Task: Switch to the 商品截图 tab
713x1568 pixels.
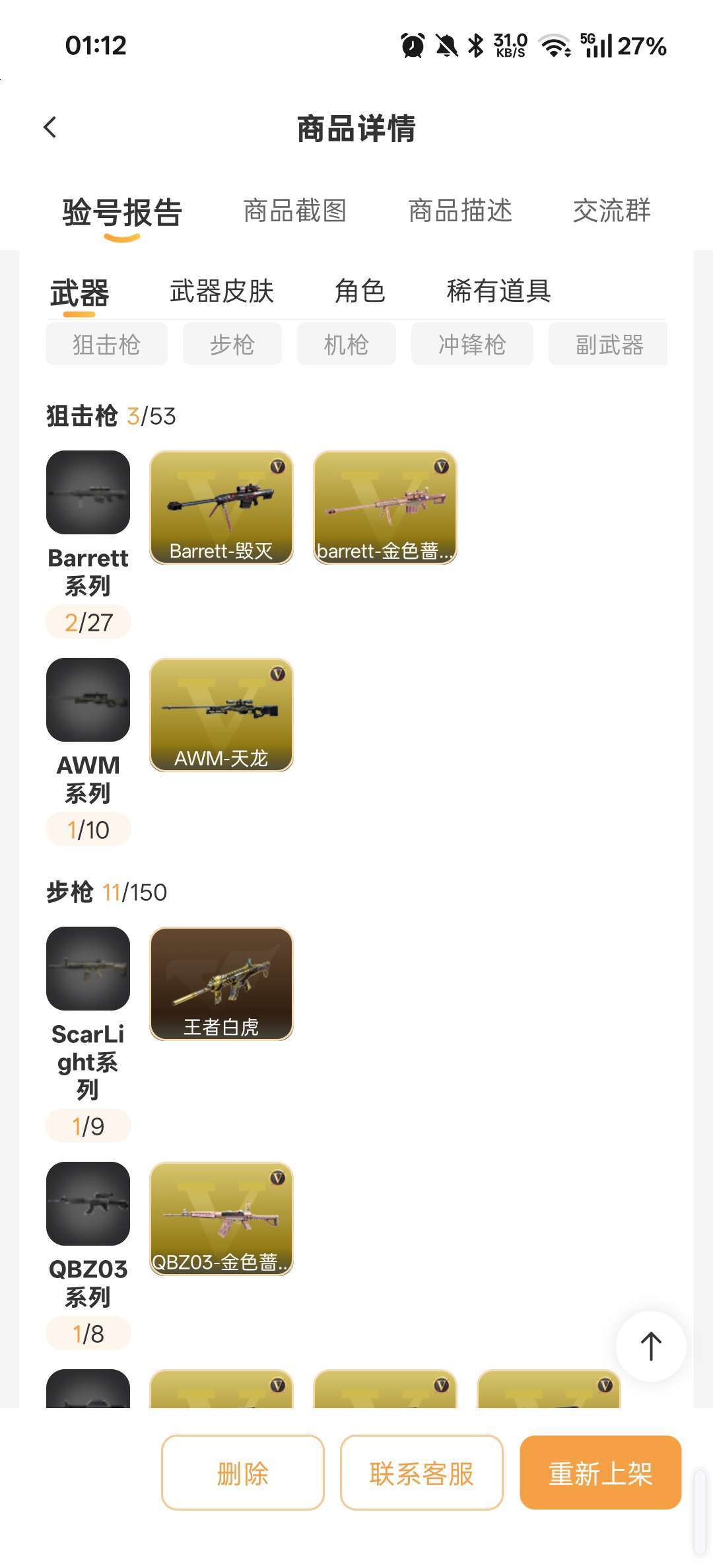Action: (294, 211)
